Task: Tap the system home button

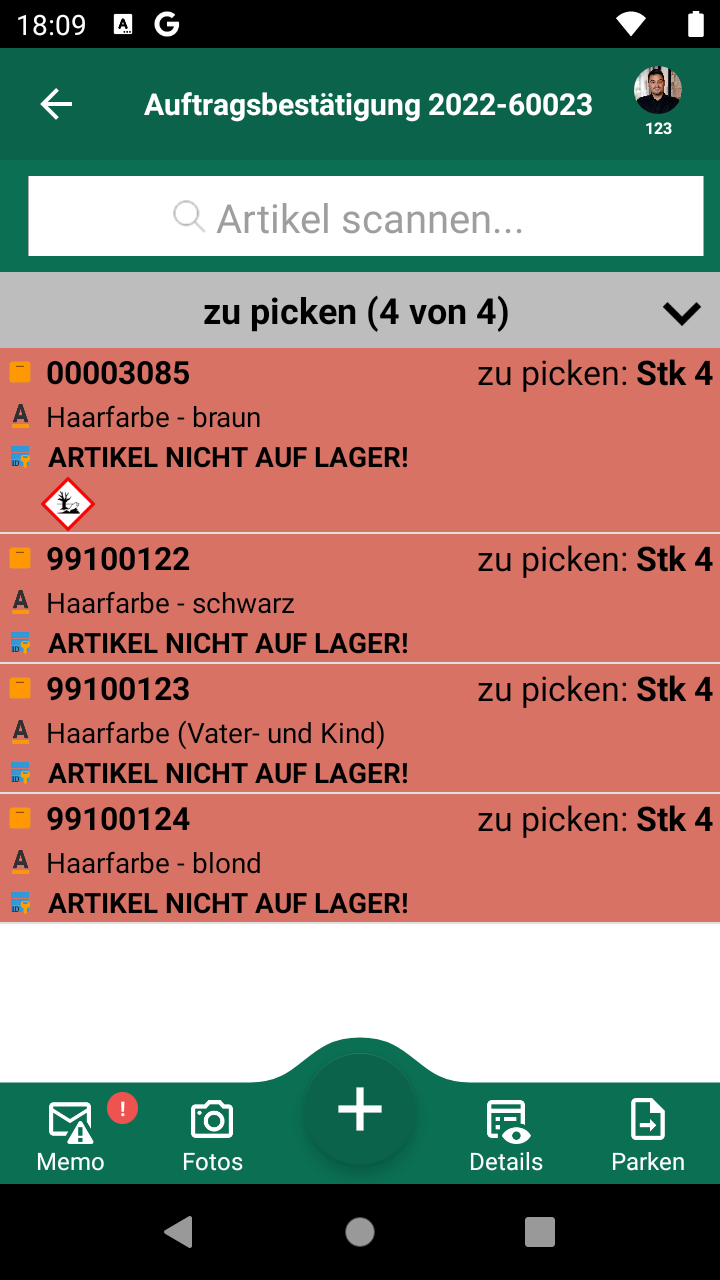Action: (x=360, y=1232)
